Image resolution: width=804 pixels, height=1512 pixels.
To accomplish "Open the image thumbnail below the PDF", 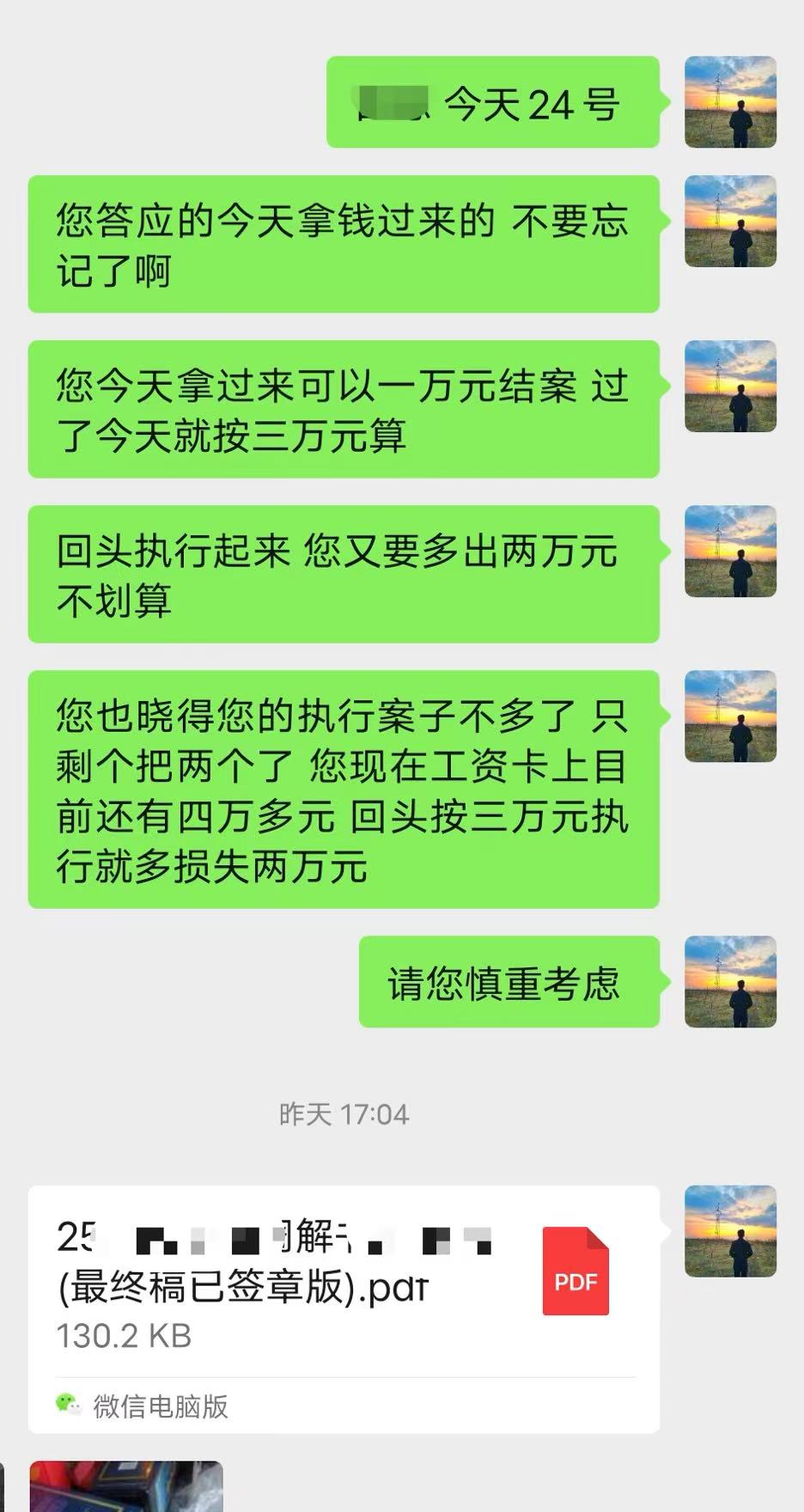I will [x=126, y=1488].
